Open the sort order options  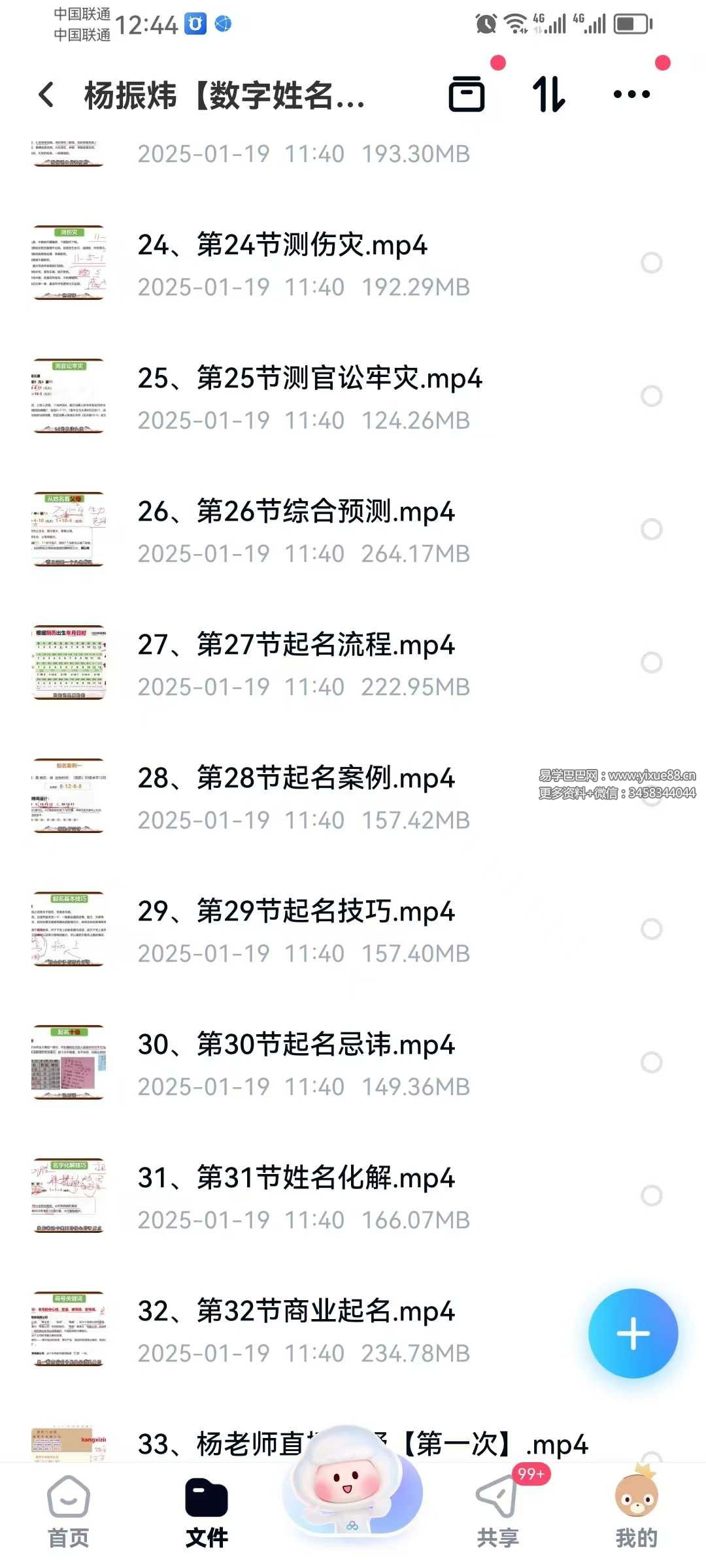click(x=548, y=95)
